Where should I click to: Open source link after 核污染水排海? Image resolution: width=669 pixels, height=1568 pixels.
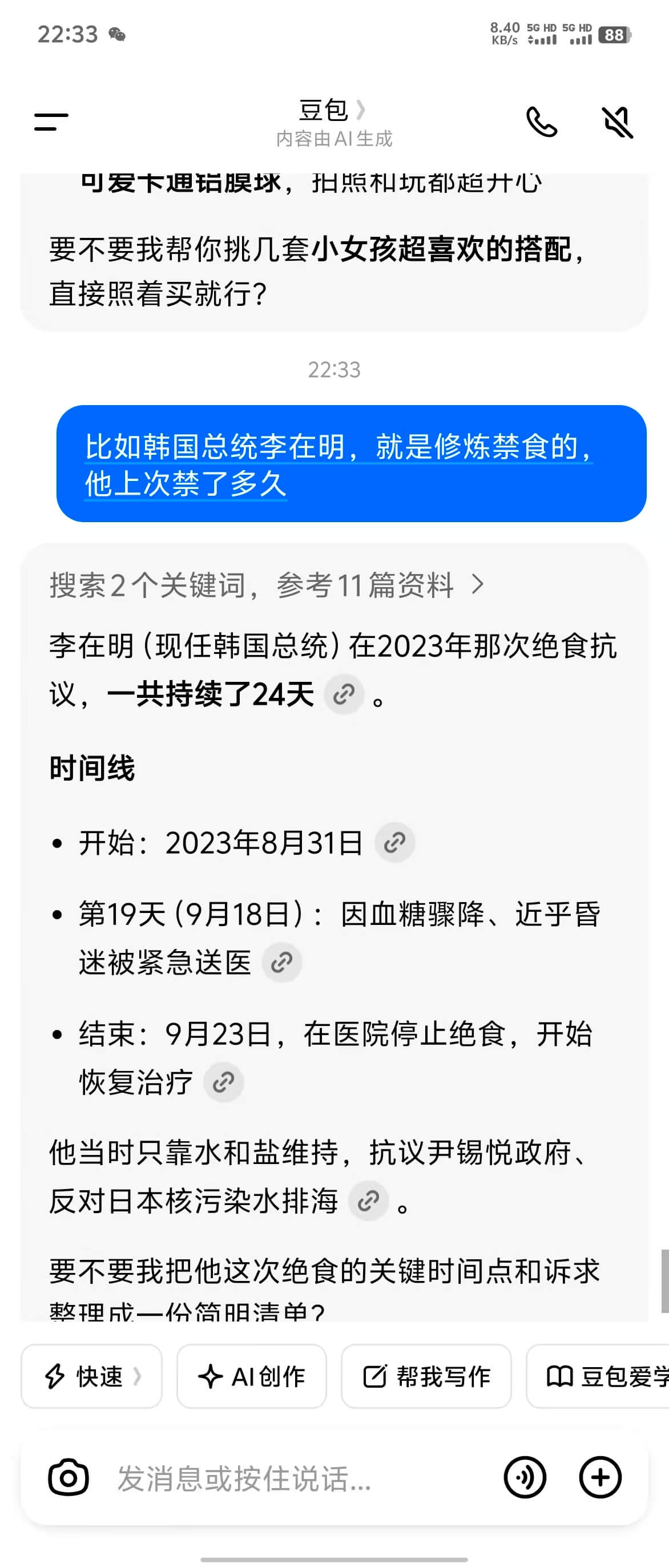coord(368,1201)
